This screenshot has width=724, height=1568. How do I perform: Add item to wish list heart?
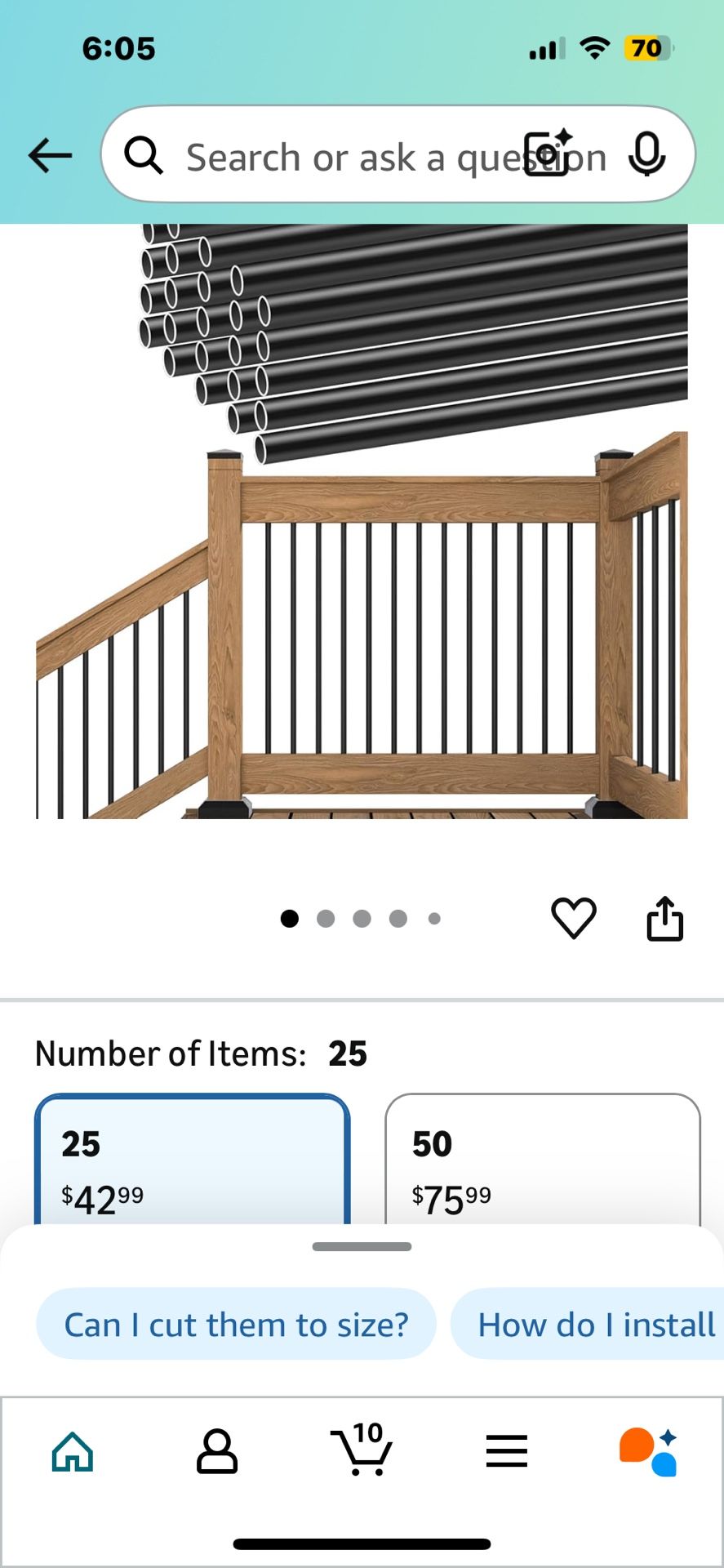point(574,918)
